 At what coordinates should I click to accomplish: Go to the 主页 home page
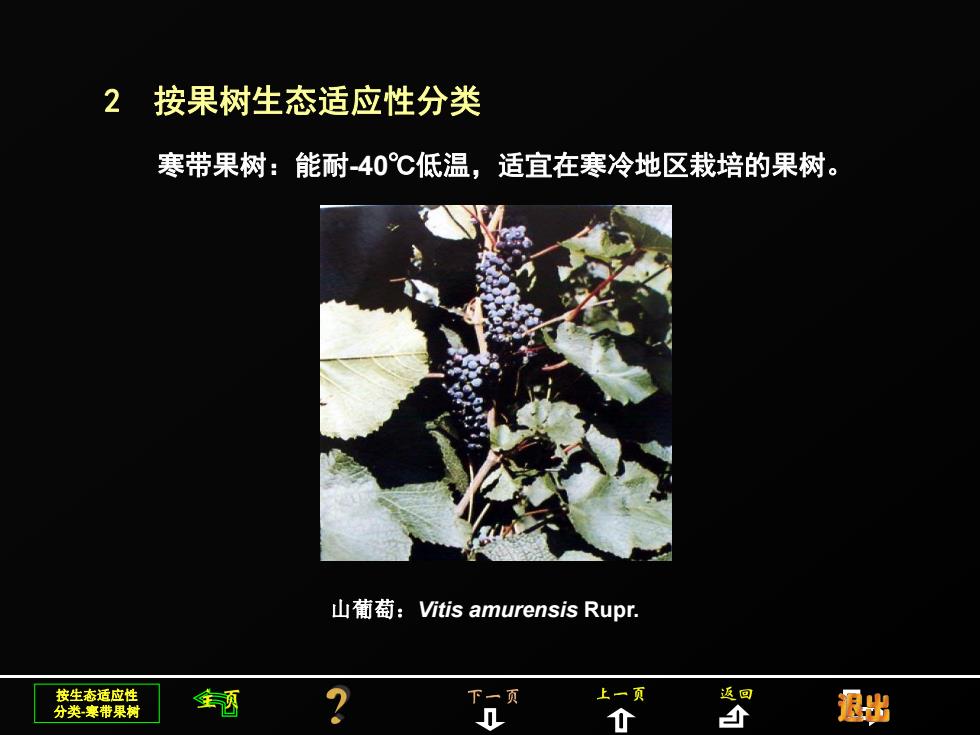pos(216,703)
